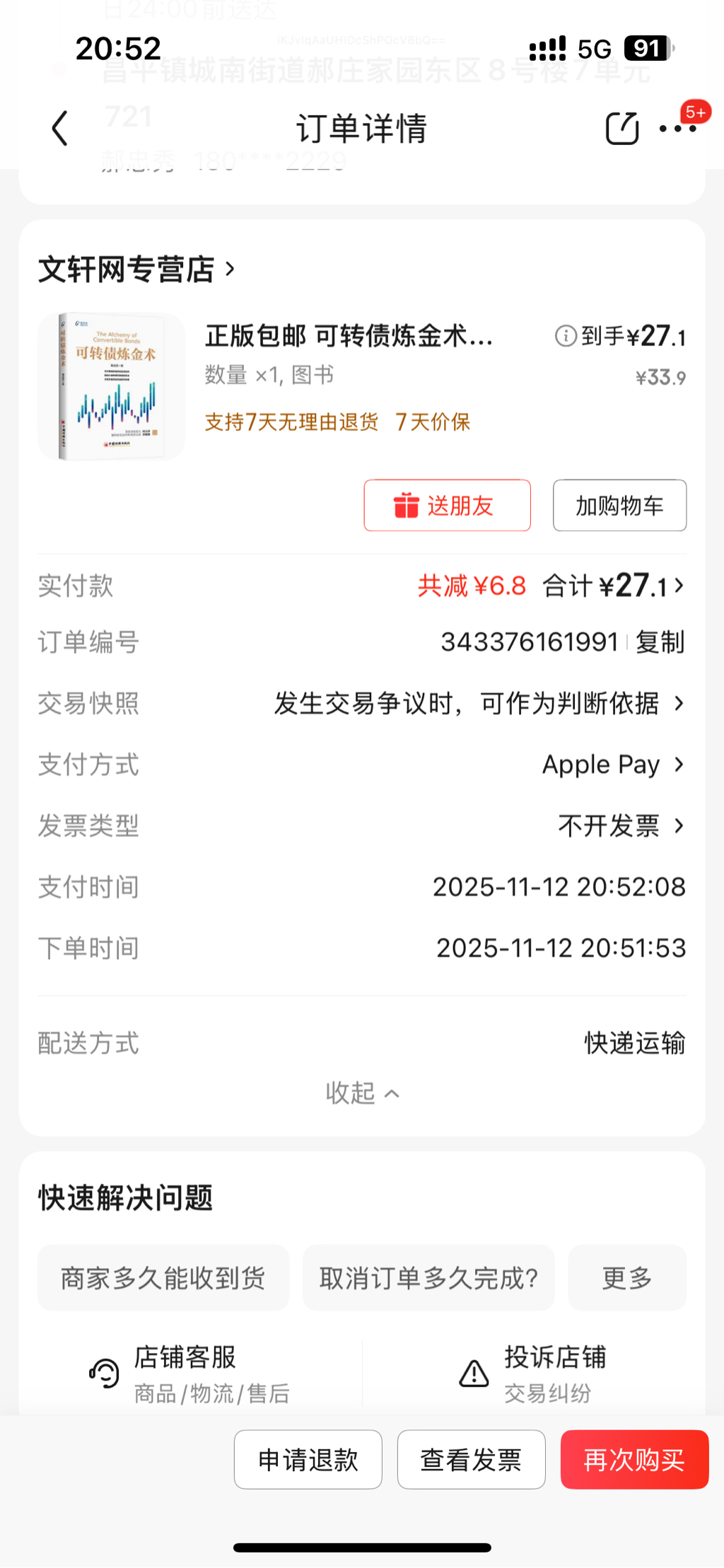Go back from order details
Viewport: 724px width, 1568px height.
(60, 129)
